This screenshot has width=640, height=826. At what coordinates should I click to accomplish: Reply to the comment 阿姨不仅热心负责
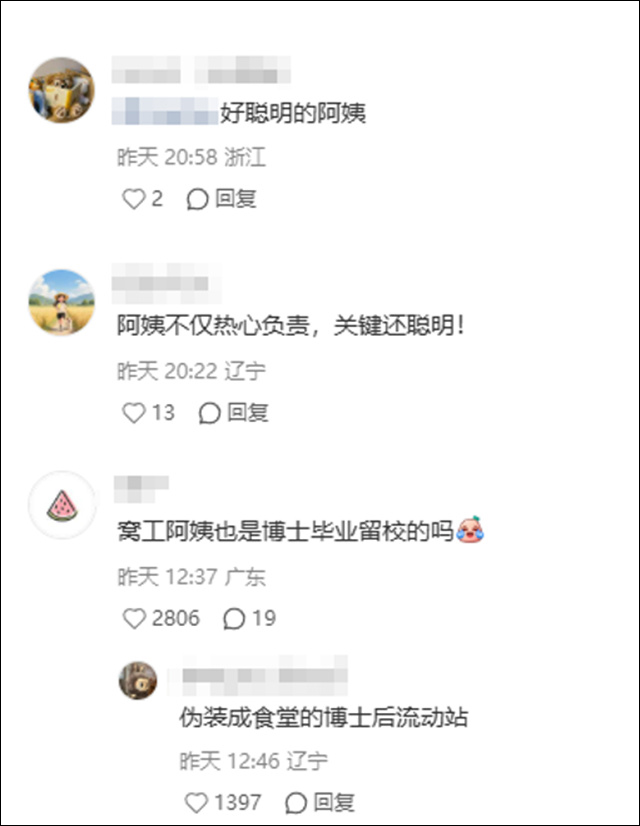234,412
